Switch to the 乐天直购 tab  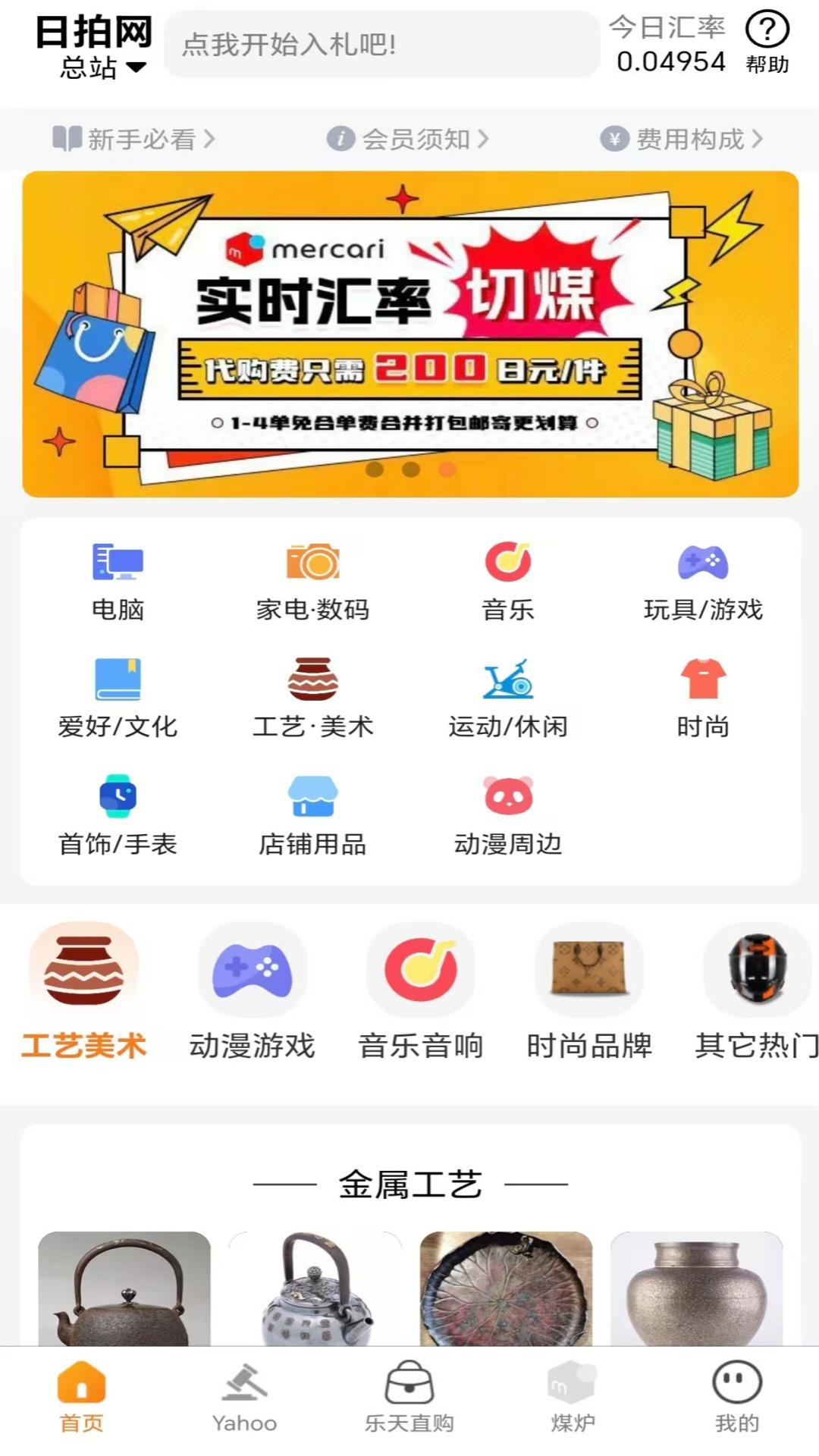(409, 1398)
